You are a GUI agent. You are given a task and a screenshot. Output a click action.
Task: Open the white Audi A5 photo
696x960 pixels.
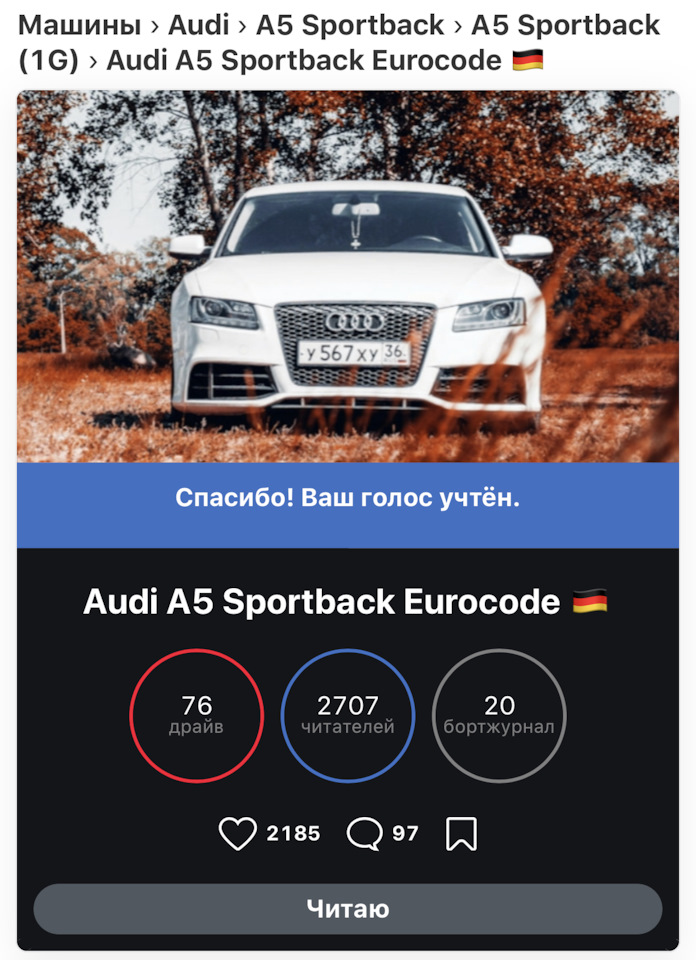348,276
